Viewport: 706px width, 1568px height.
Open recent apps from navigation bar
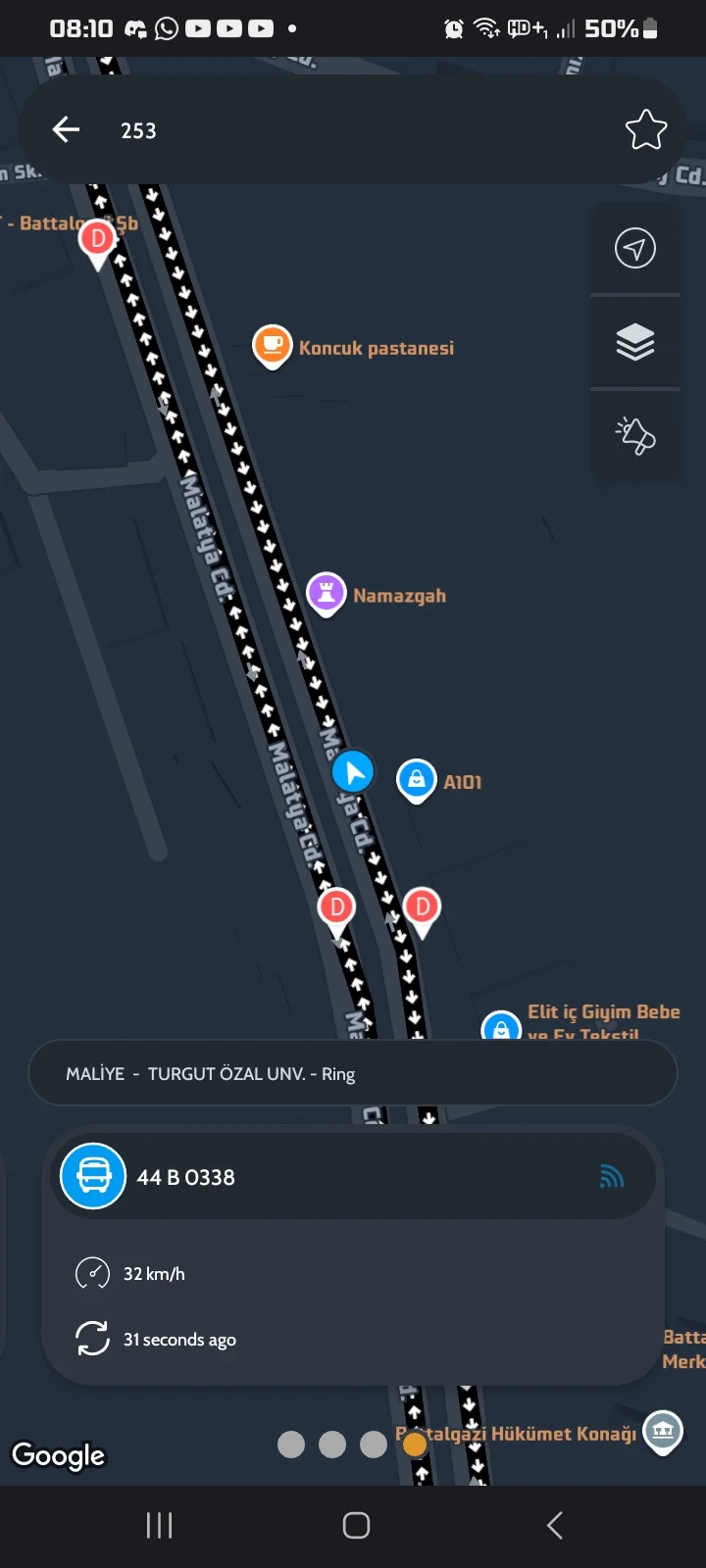click(x=159, y=1525)
